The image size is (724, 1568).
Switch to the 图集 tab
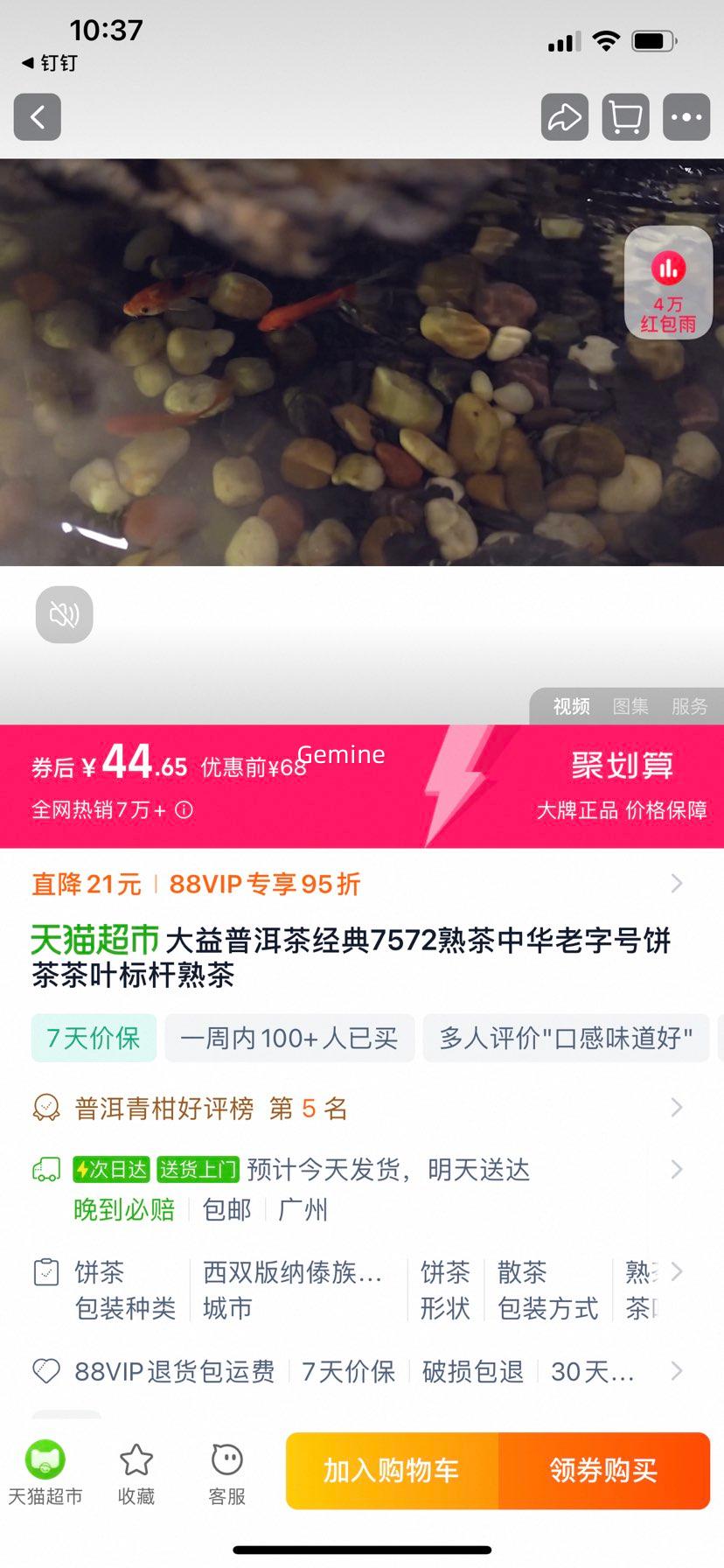[x=630, y=706]
